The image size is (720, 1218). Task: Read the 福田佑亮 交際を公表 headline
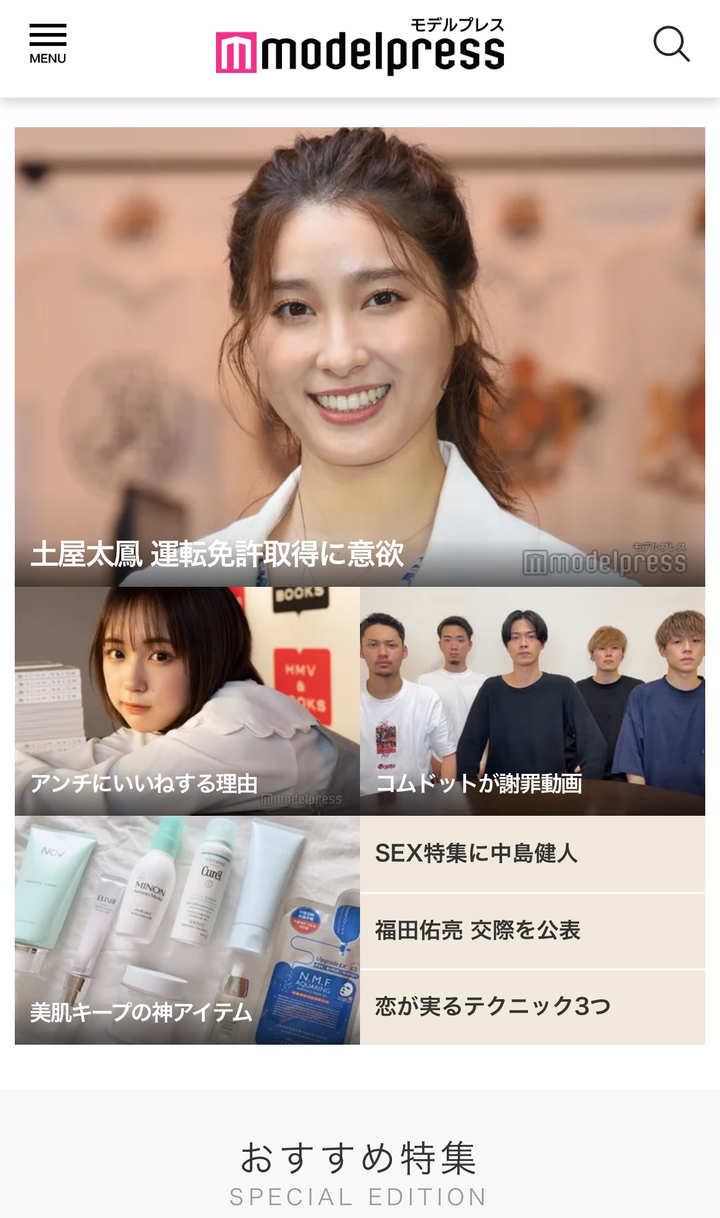[x=533, y=931]
